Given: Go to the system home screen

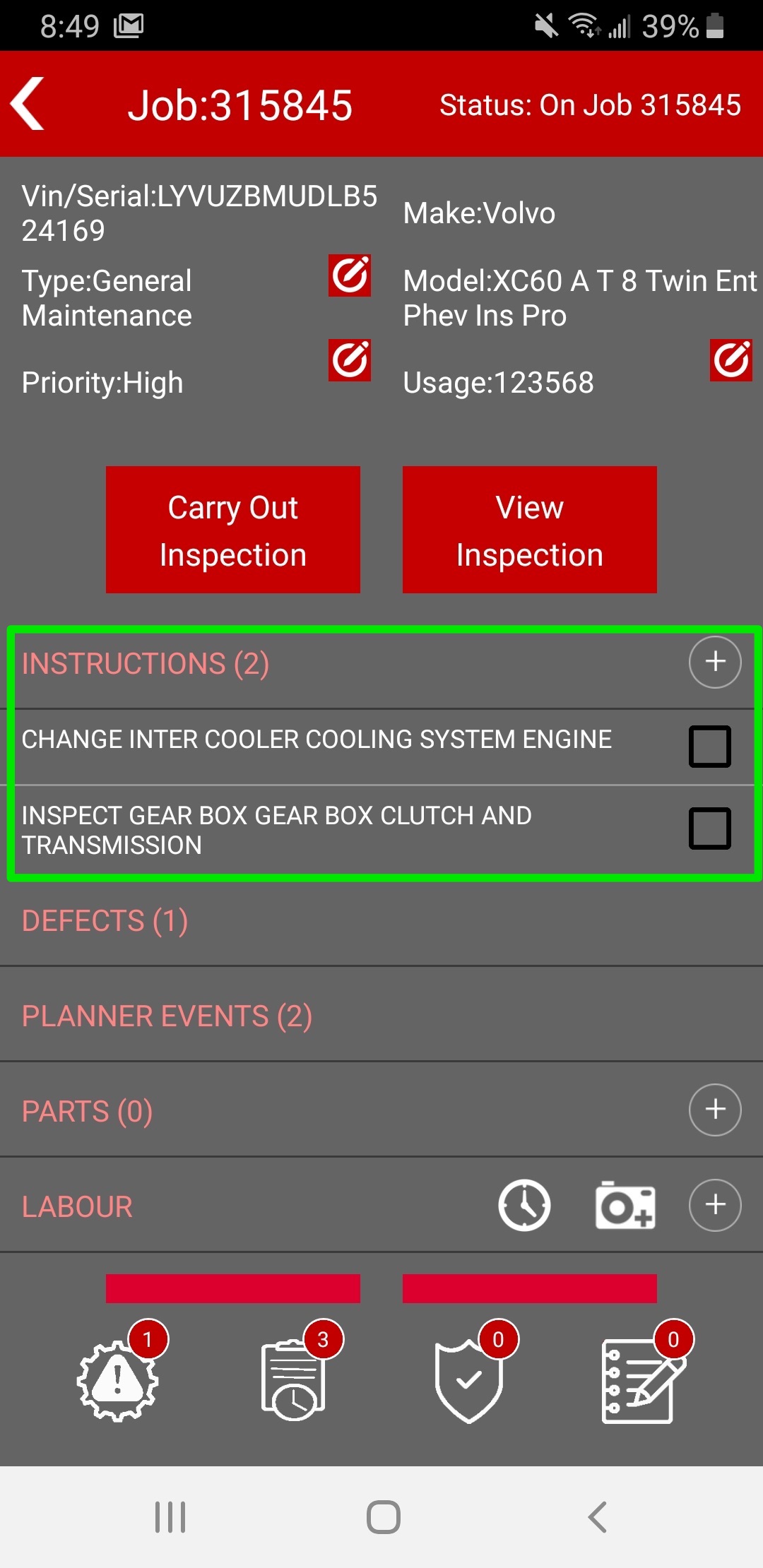Looking at the screenshot, I should tap(384, 1516).
